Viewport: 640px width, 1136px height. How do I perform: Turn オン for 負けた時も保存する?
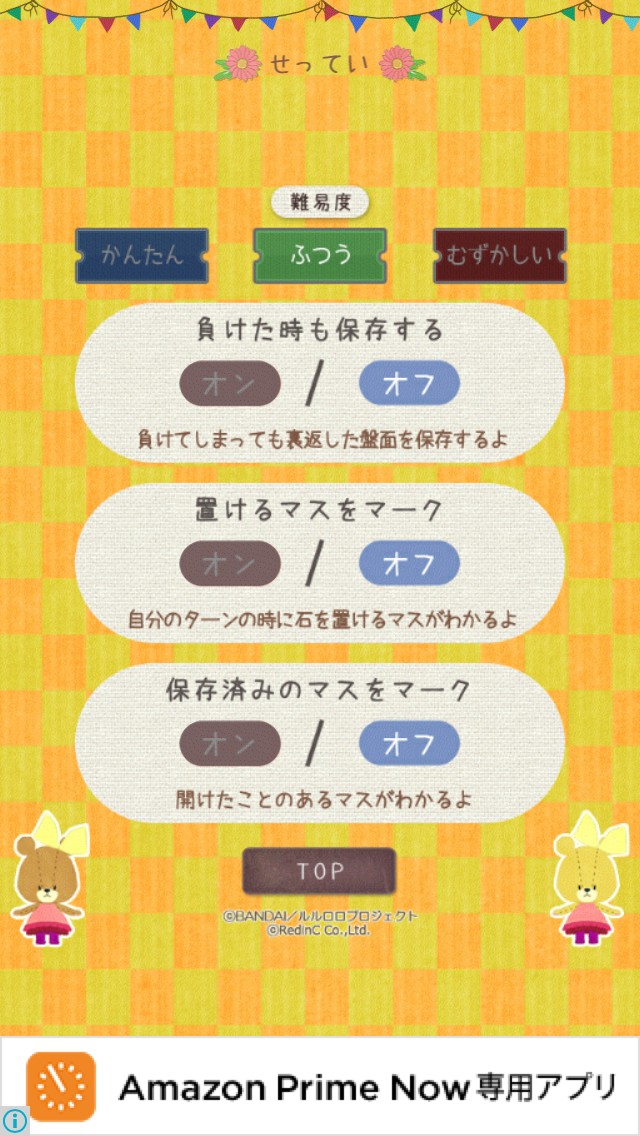click(x=230, y=384)
